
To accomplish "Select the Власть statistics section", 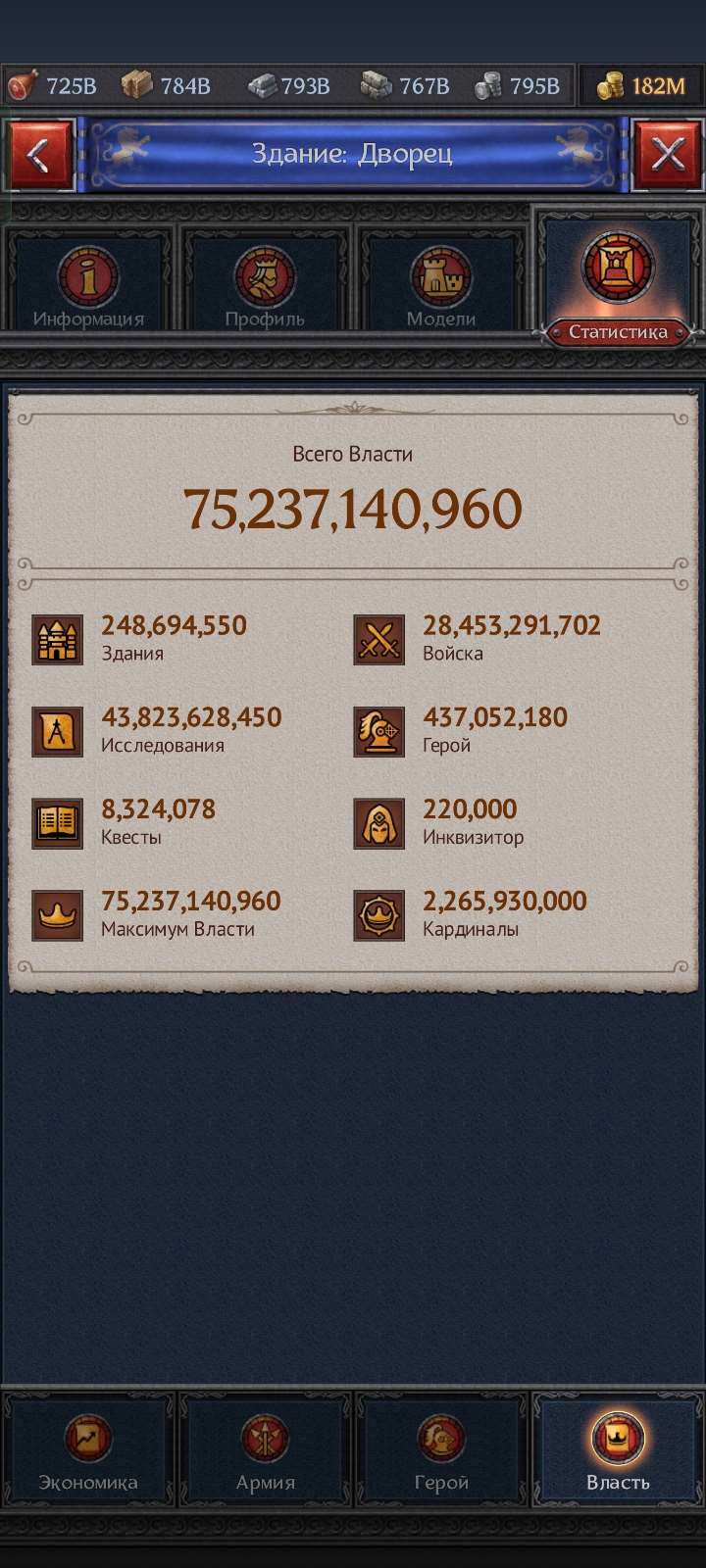I will tap(618, 1452).
